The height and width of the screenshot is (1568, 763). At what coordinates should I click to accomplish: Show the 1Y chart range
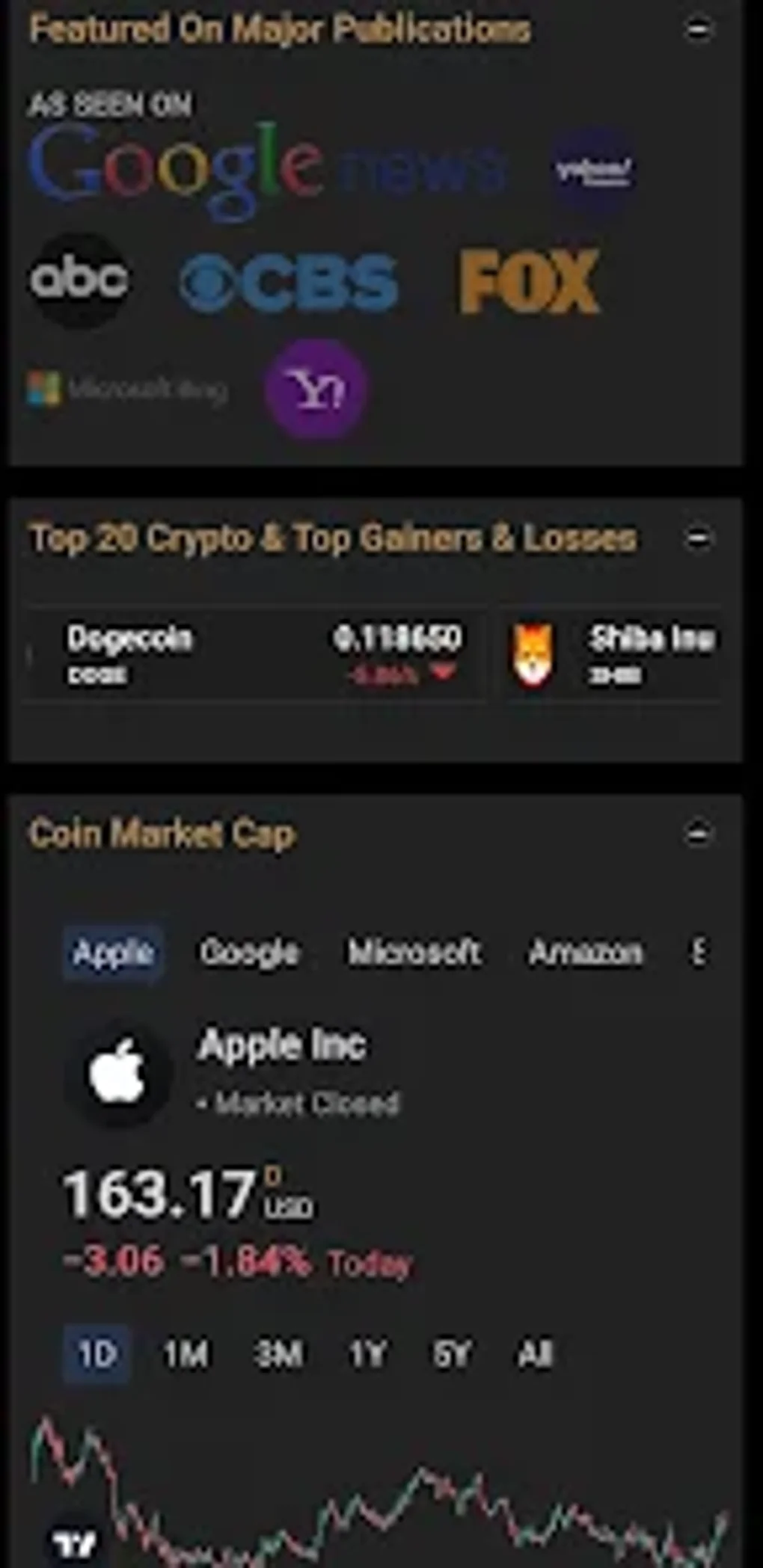click(x=367, y=1354)
